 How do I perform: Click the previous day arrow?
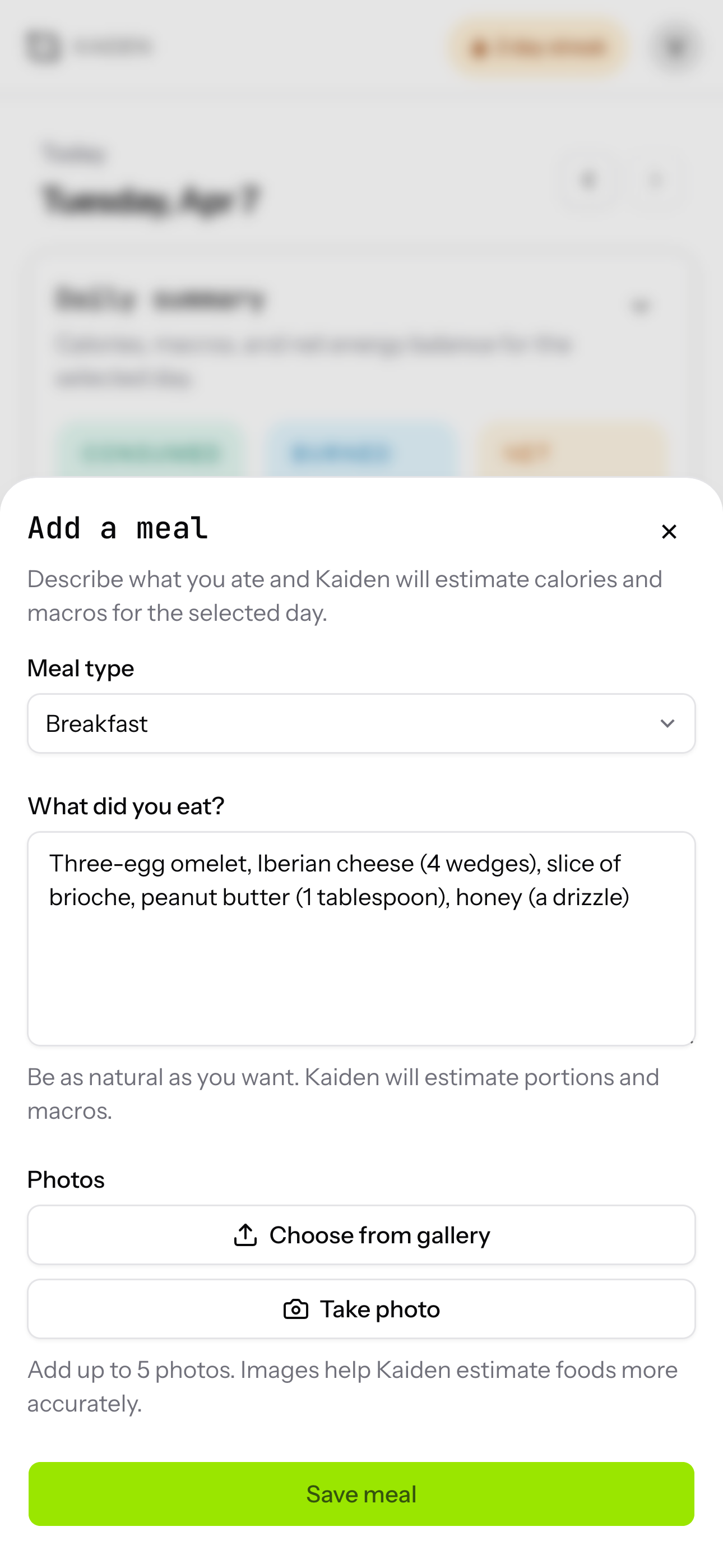coord(588,181)
